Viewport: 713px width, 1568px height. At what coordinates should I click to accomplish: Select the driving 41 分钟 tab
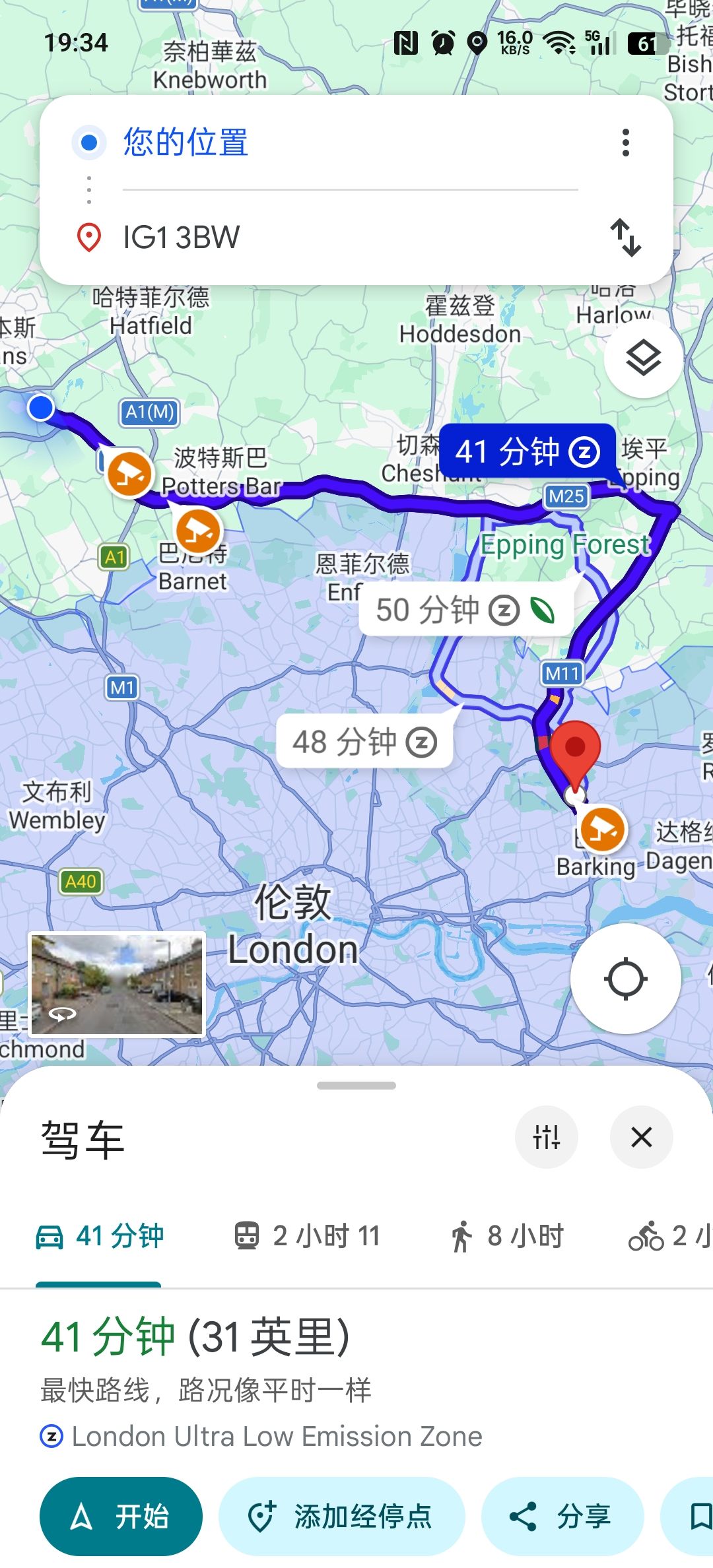point(100,1236)
